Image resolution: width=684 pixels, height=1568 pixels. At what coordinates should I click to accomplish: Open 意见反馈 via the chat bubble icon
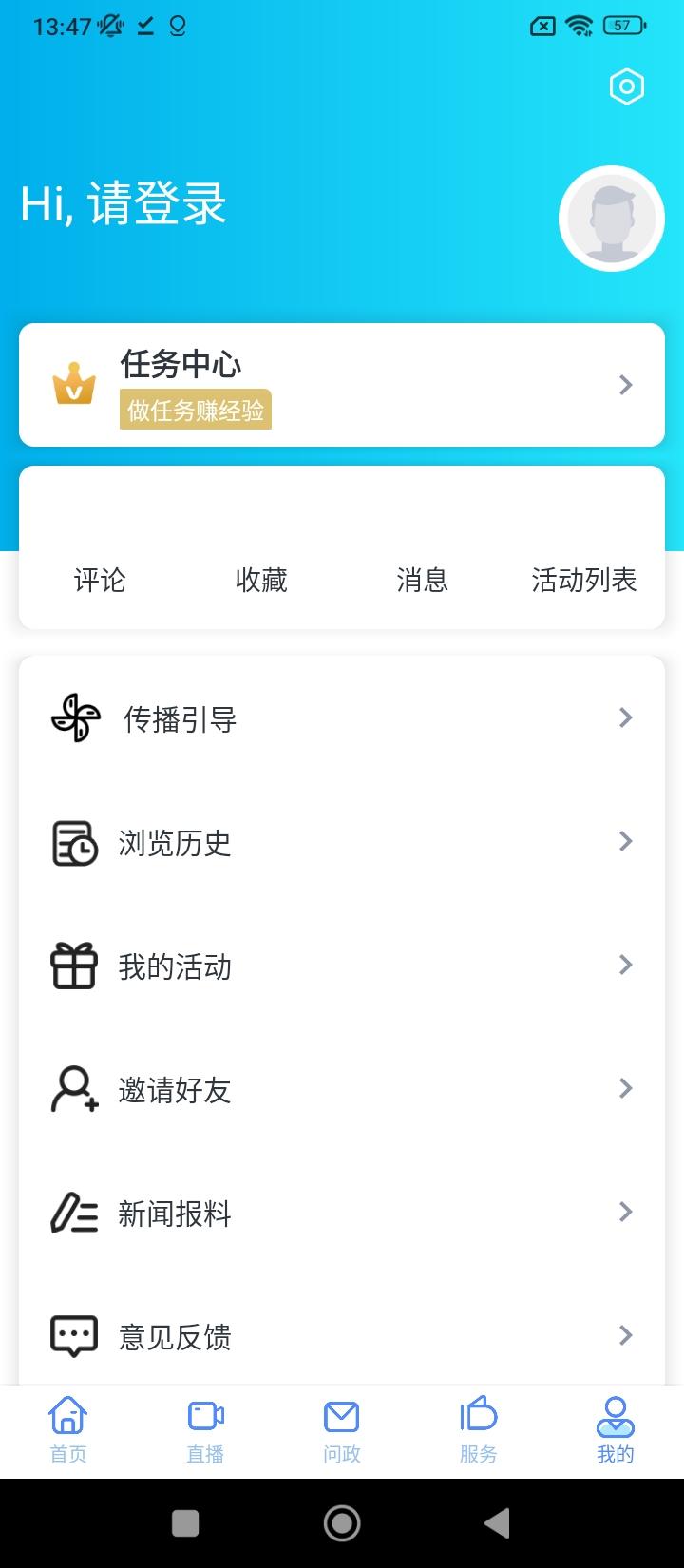(x=74, y=1335)
